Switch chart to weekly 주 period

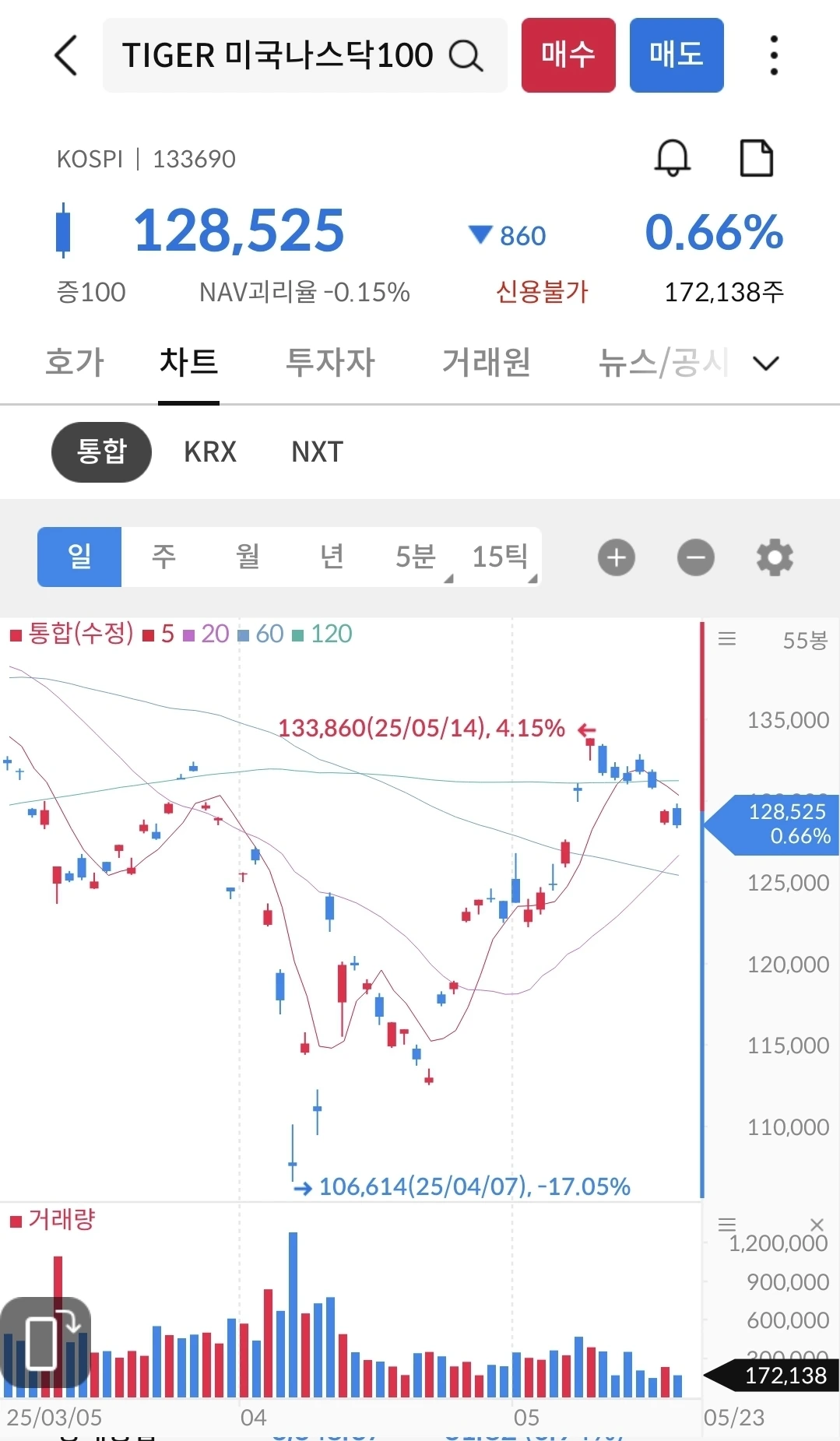163,557
